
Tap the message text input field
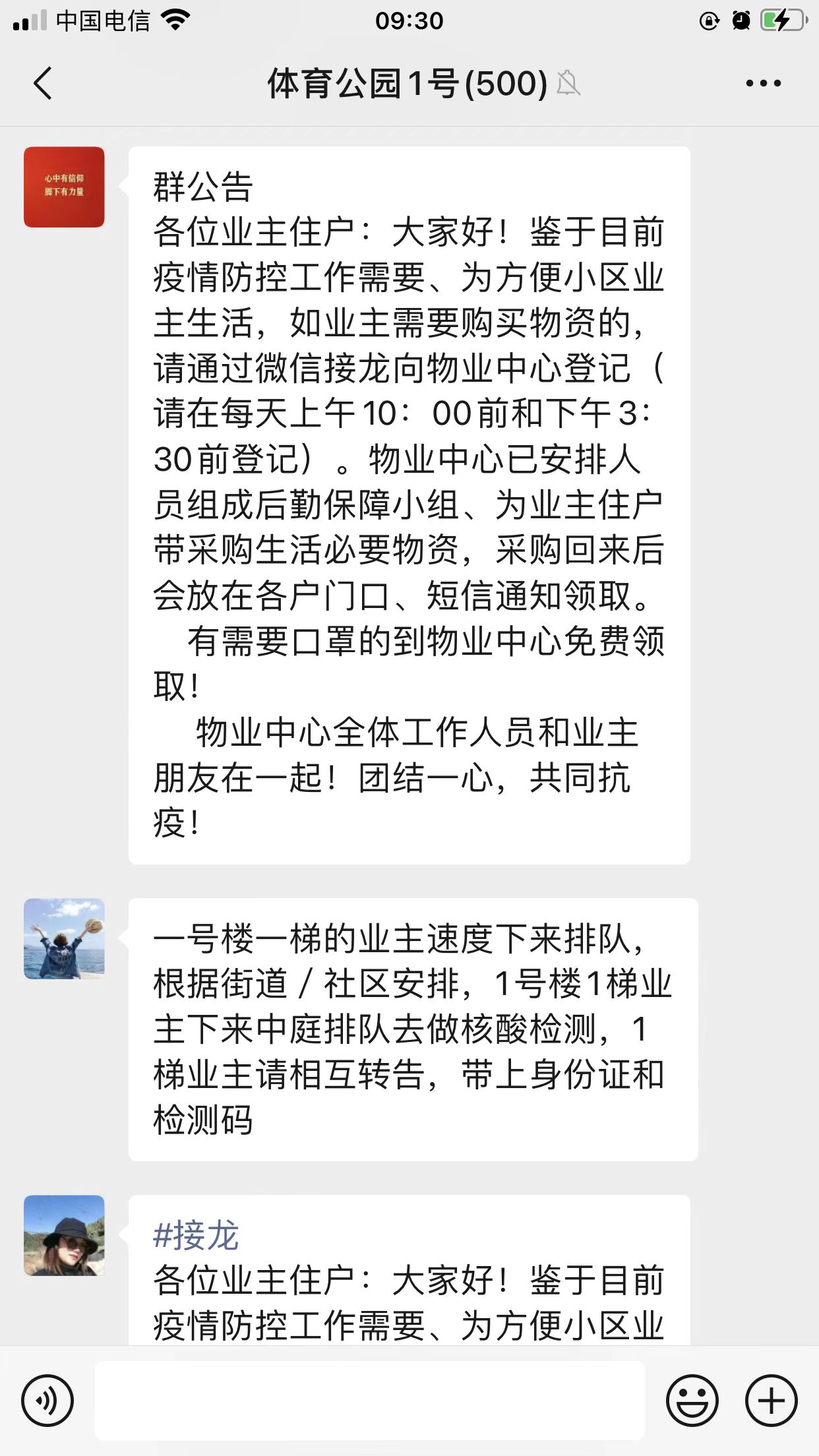tap(369, 1401)
